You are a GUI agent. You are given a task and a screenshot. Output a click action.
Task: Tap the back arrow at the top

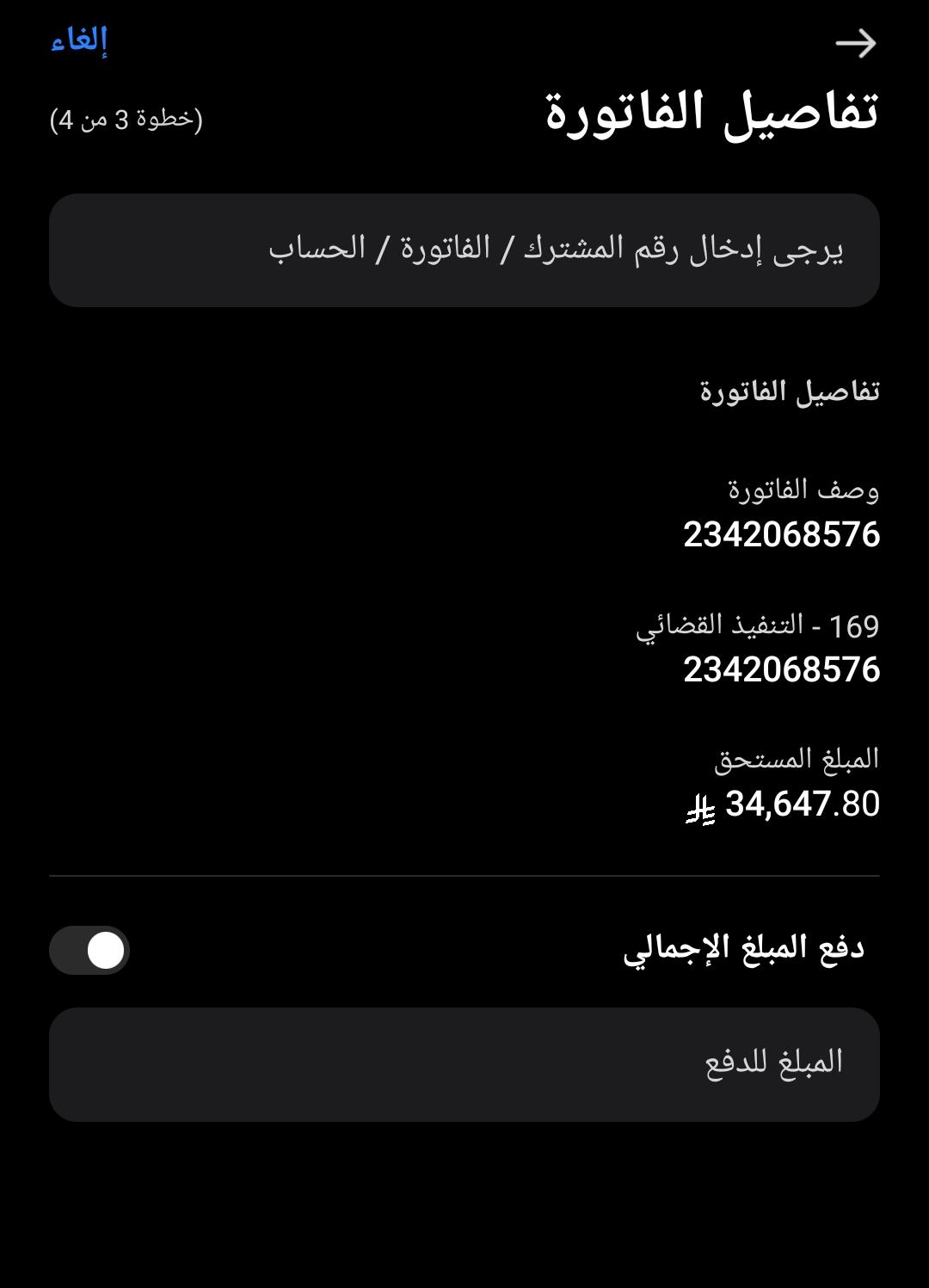(855, 43)
